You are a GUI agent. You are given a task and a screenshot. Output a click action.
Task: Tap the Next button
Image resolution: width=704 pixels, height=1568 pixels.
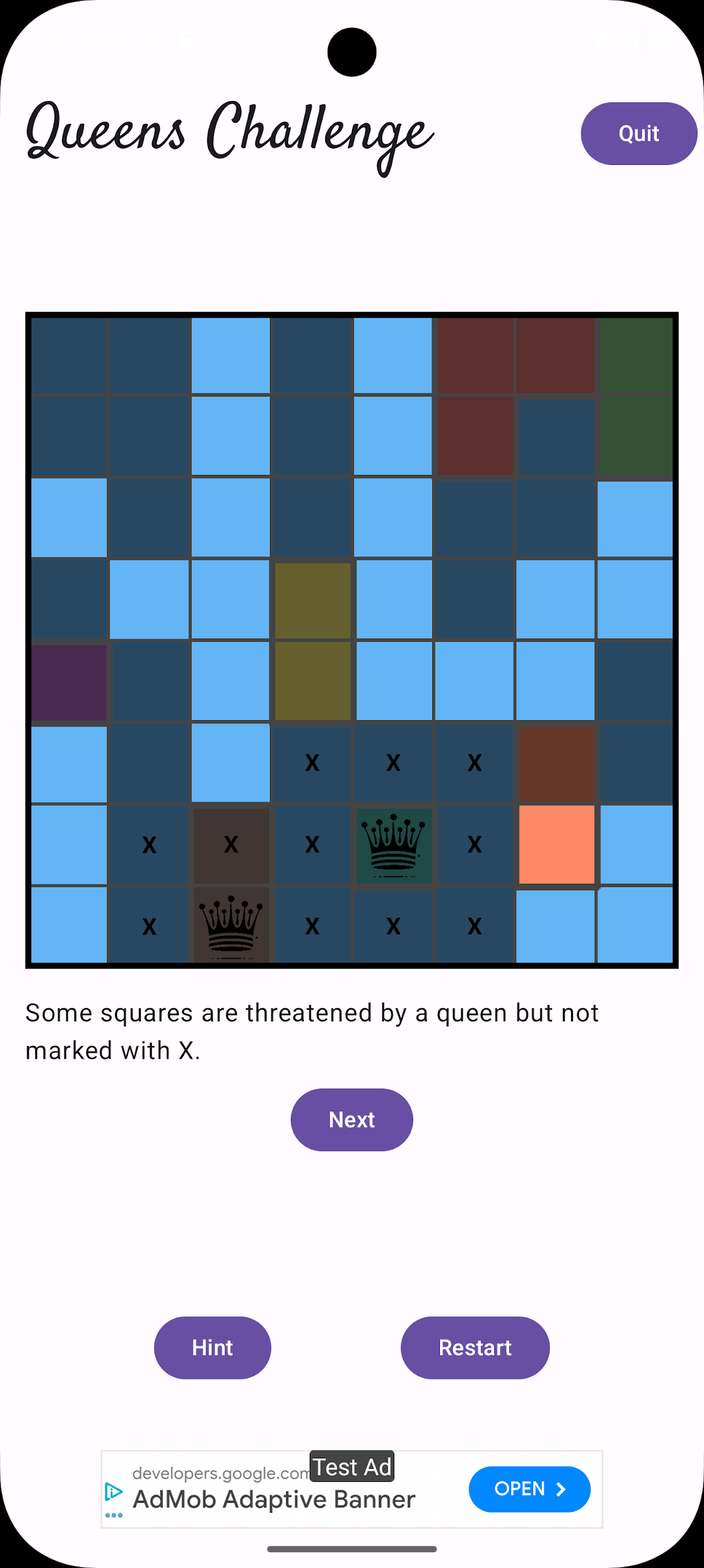pos(351,1119)
